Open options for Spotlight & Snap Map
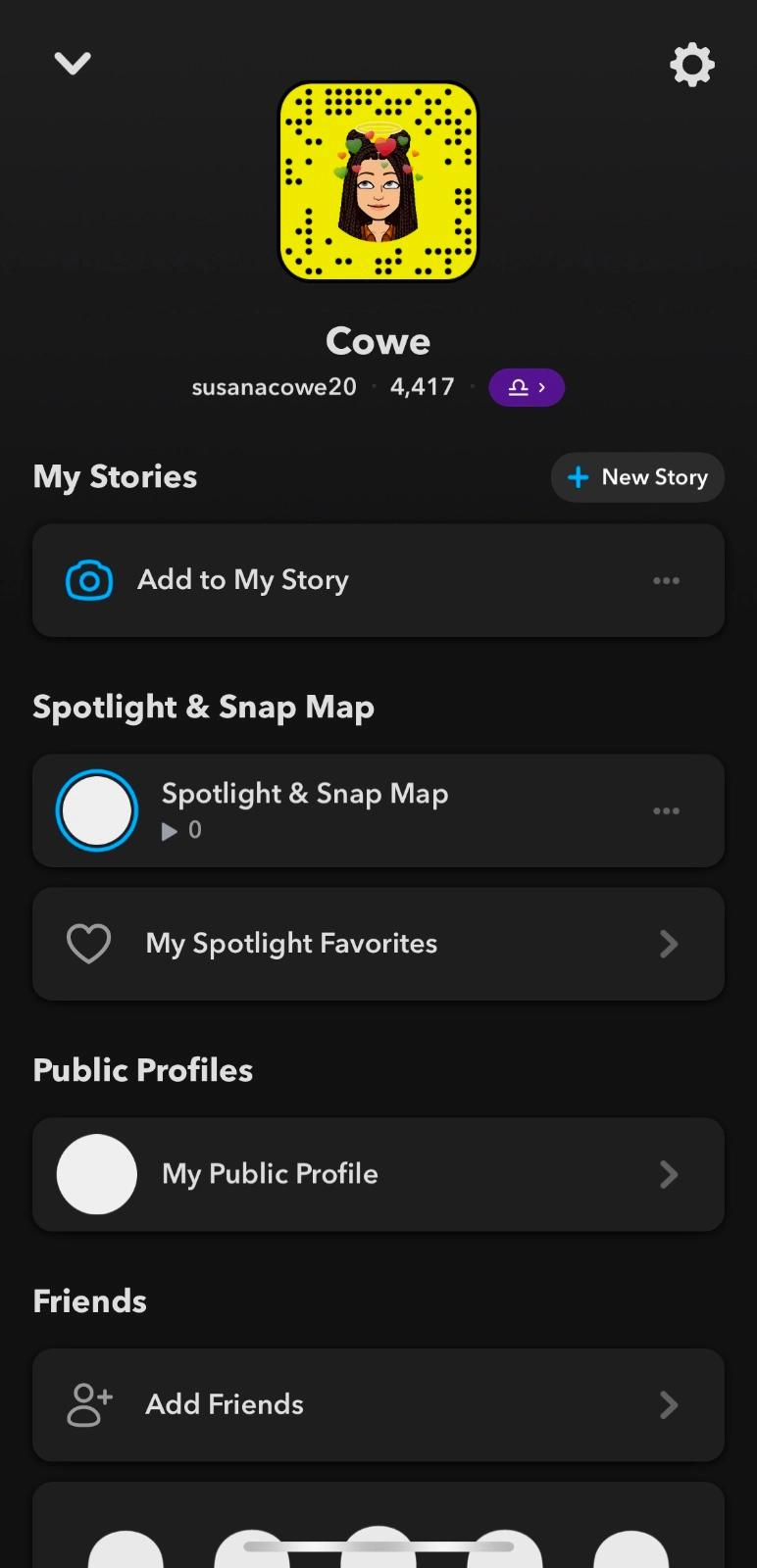The width and height of the screenshot is (757, 1568). (666, 811)
